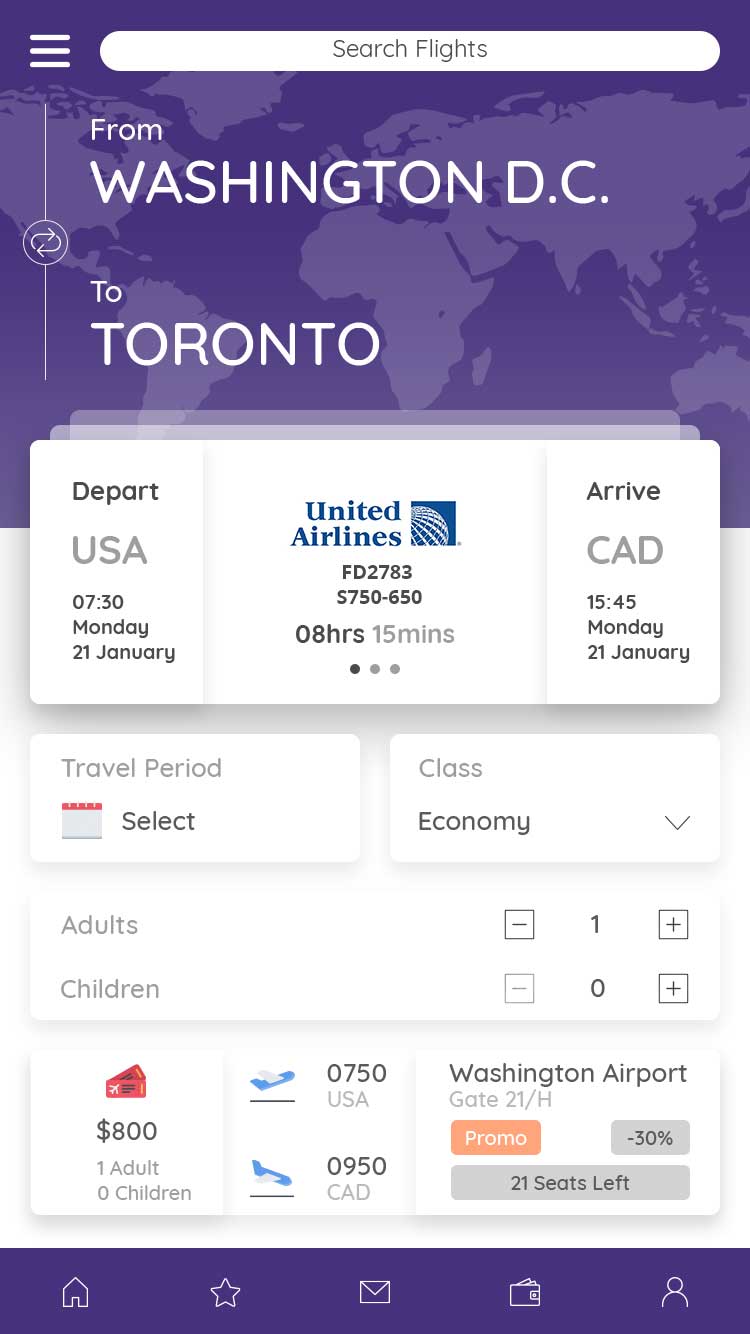This screenshot has width=750, height=1334.
Task: Increase Adults count with the plus button
Action: [x=673, y=924]
